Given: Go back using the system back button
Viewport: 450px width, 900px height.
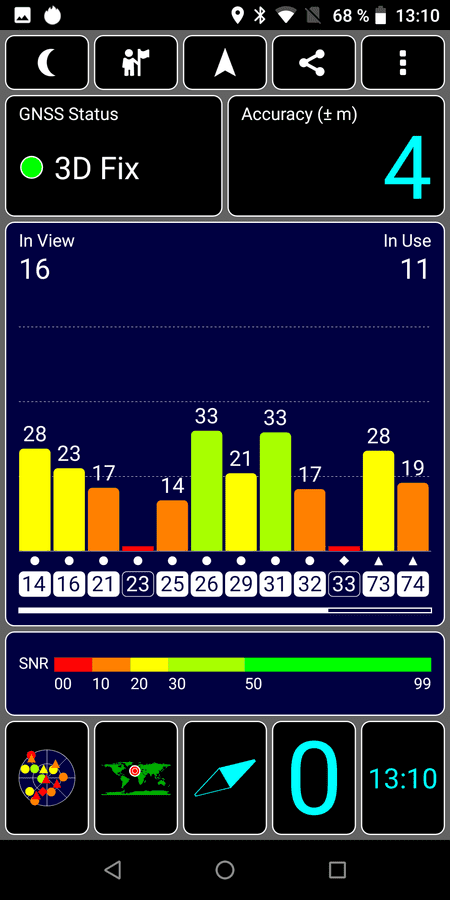Looking at the screenshot, I should coord(113,870).
